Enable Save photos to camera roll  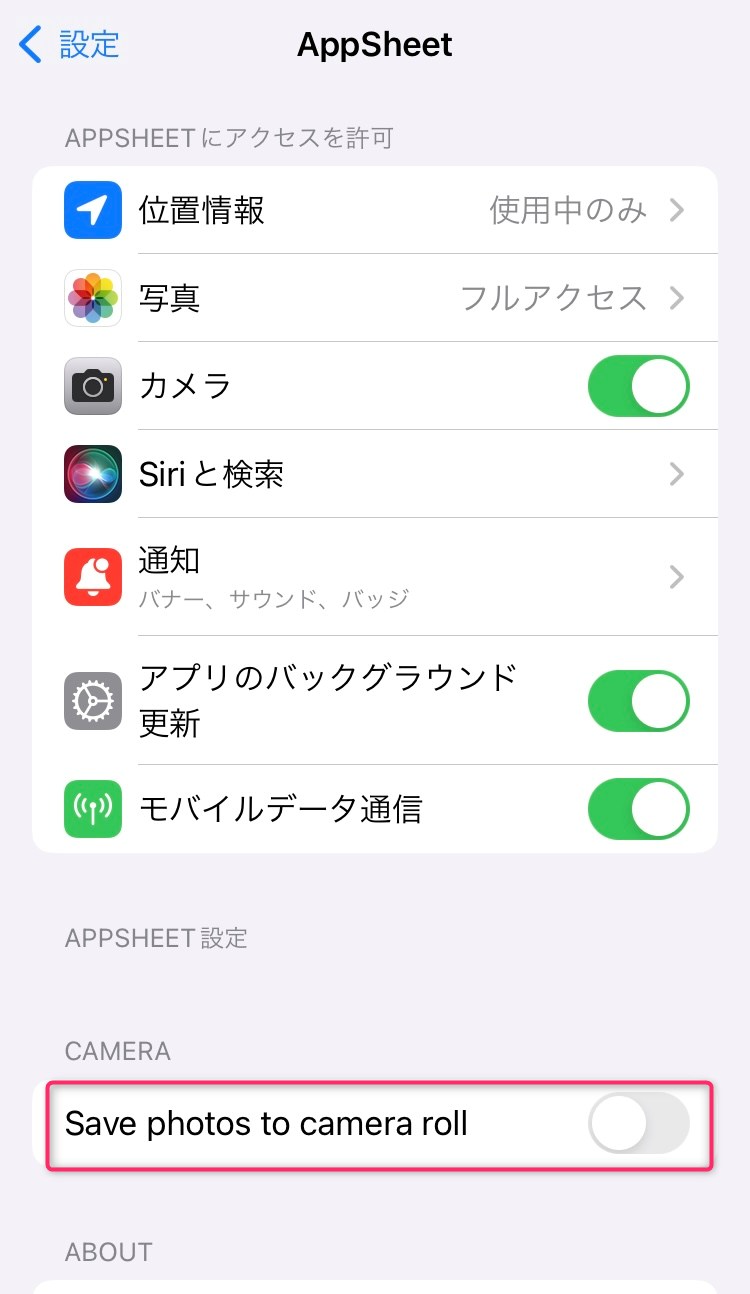638,1124
